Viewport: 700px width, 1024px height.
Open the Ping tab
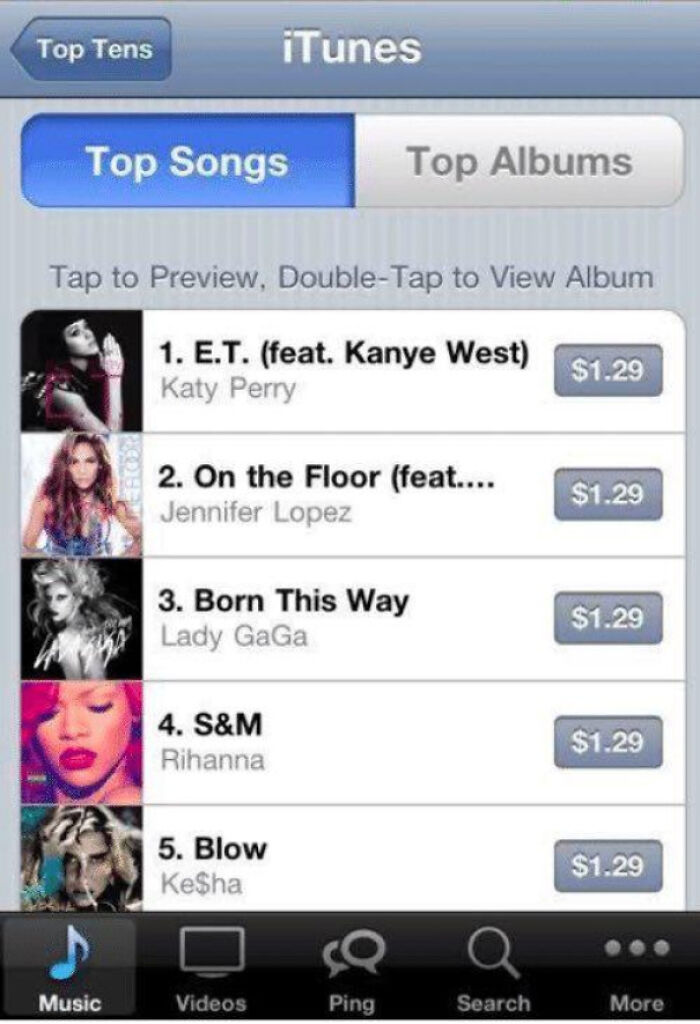(352, 968)
